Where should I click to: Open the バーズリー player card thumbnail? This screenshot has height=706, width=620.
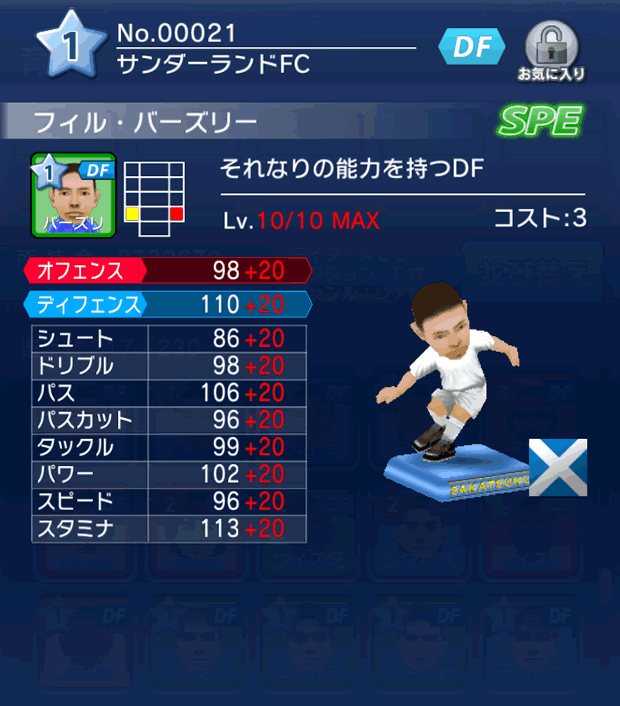(x=75, y=195)
